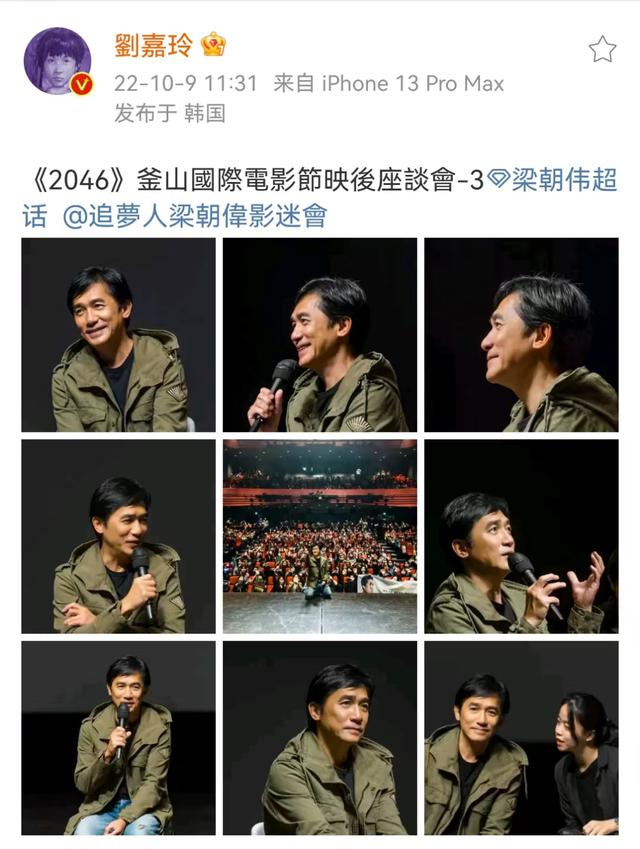Screen dimensions: 640x849
Task: Favorite this post with the star icon
Action: point(602,50)
